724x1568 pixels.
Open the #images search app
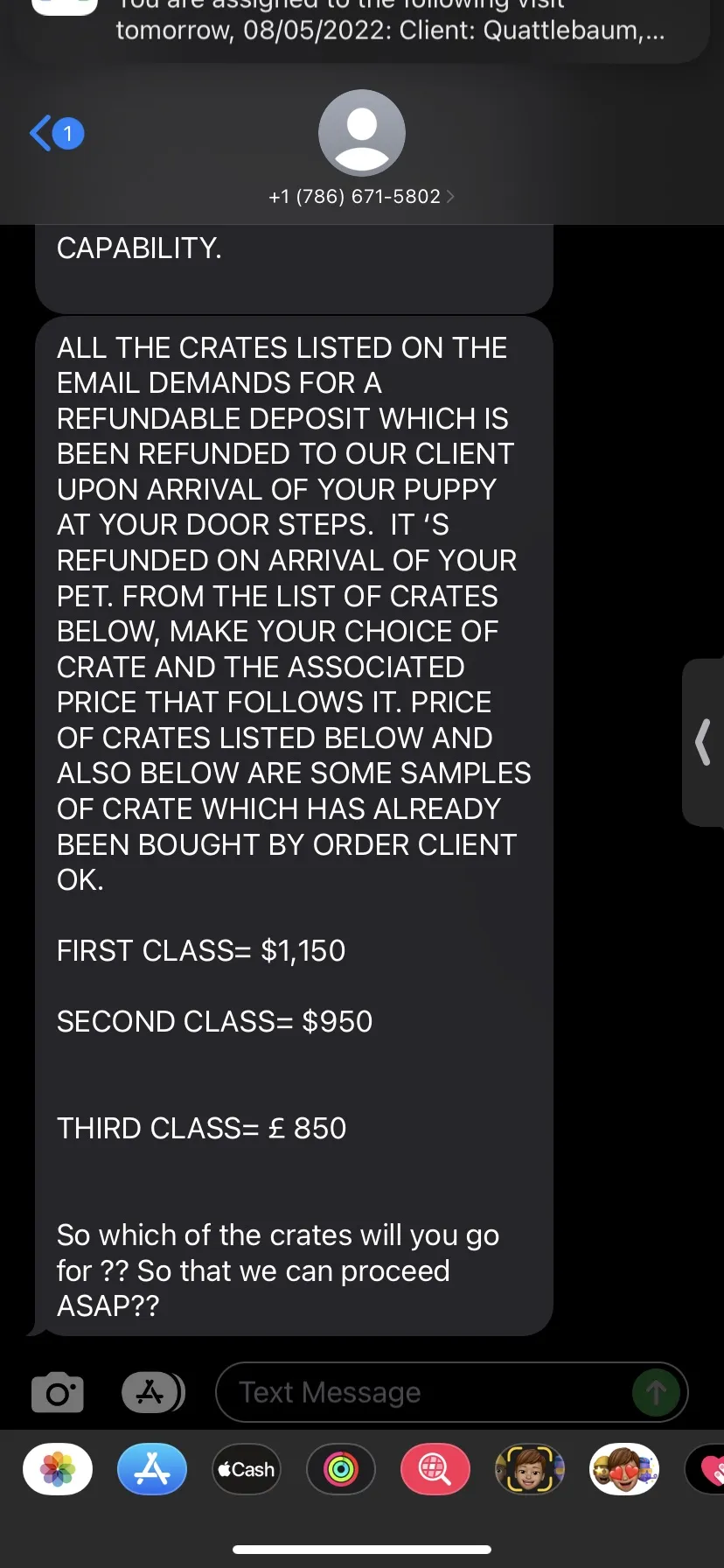point(435,1469)
